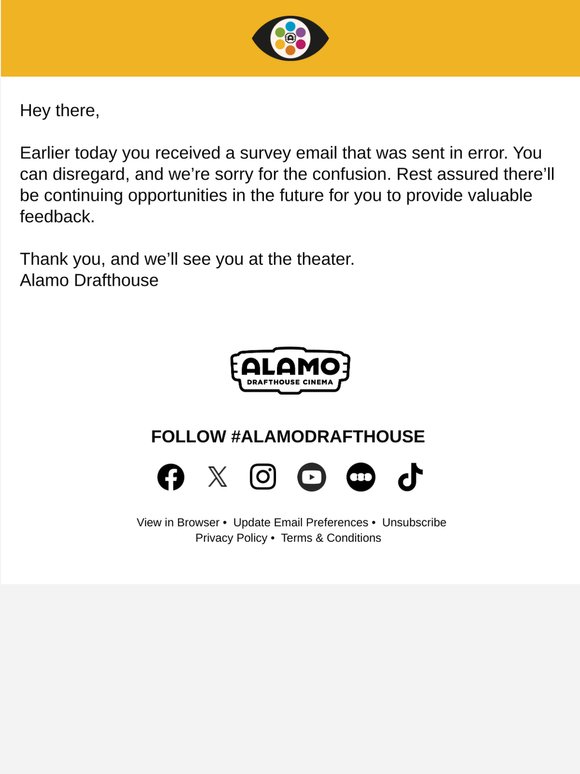
Task: Open View in Browser link
Action: click(x=178, y=522)
